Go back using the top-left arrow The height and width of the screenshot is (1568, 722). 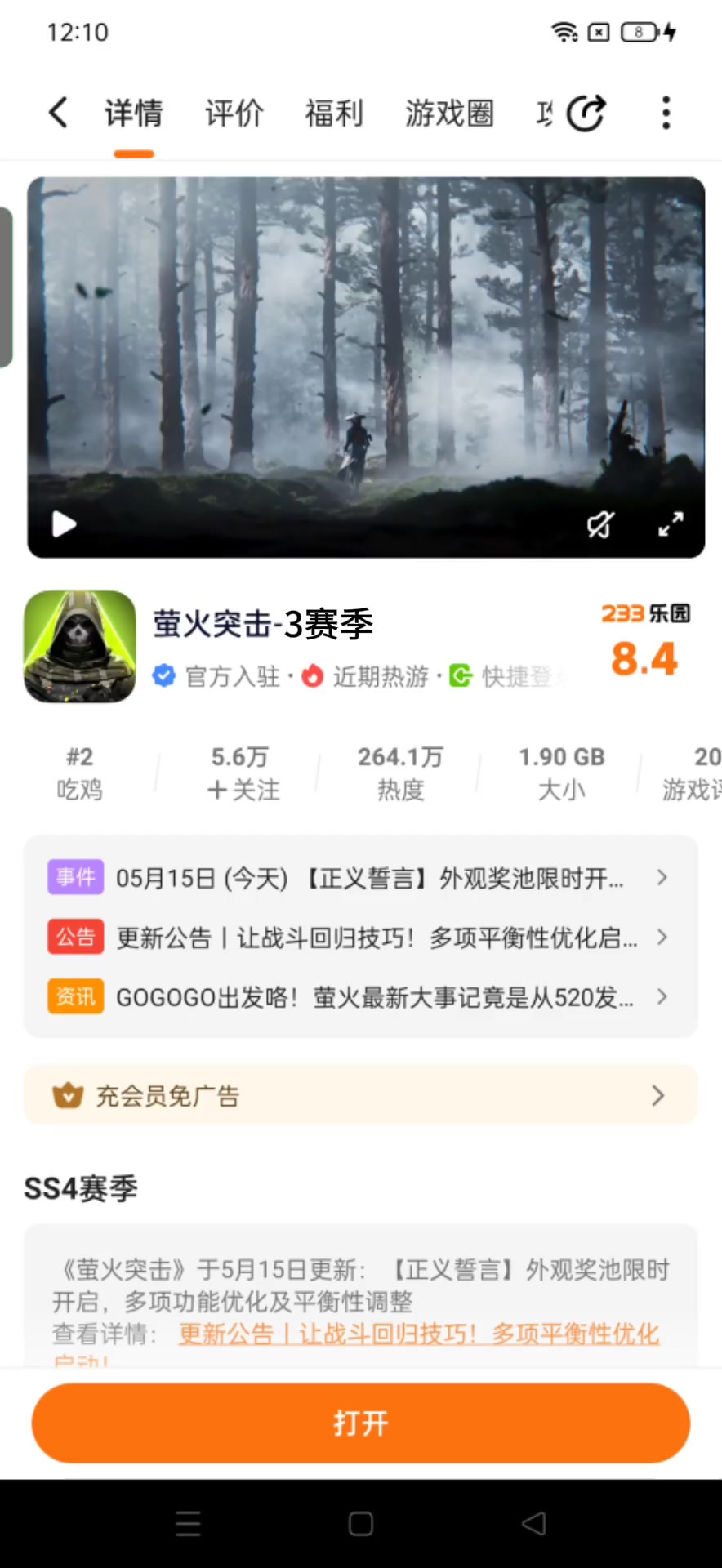pyautogui.click(x=58, y=113)
